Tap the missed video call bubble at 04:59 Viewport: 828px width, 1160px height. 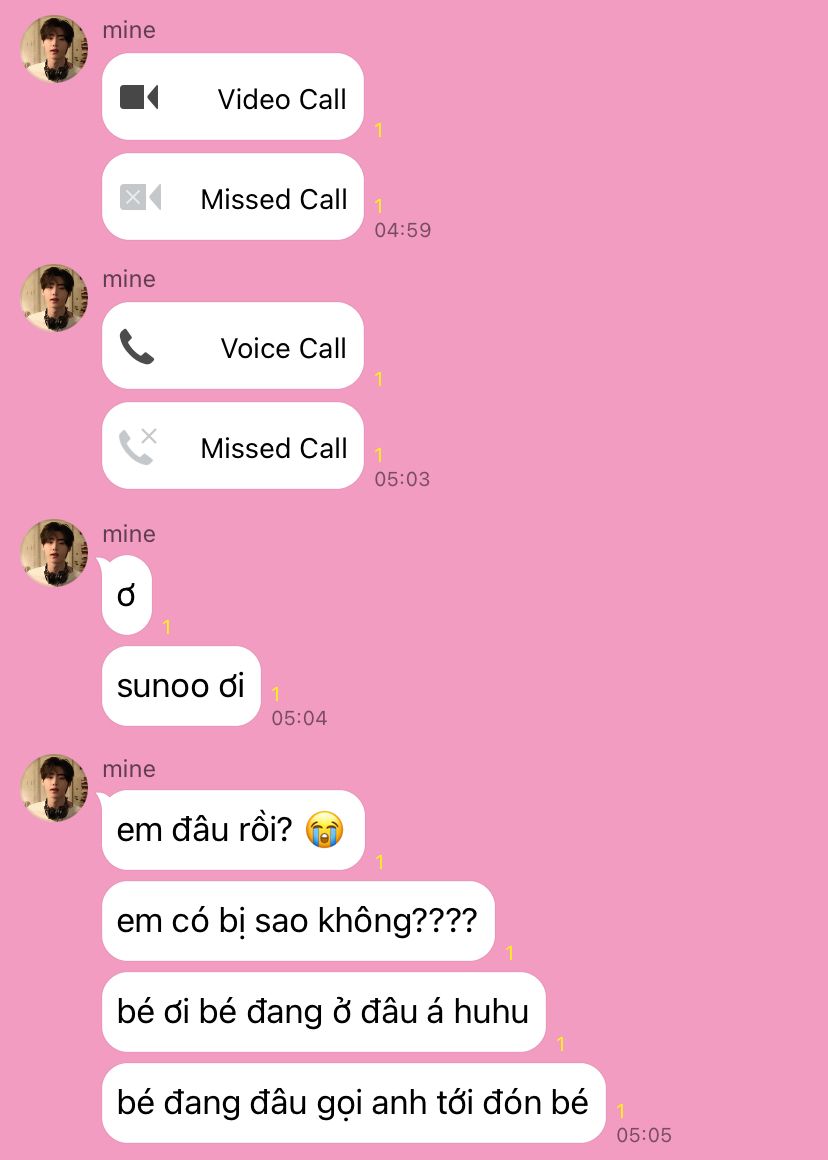pos(232,197)
